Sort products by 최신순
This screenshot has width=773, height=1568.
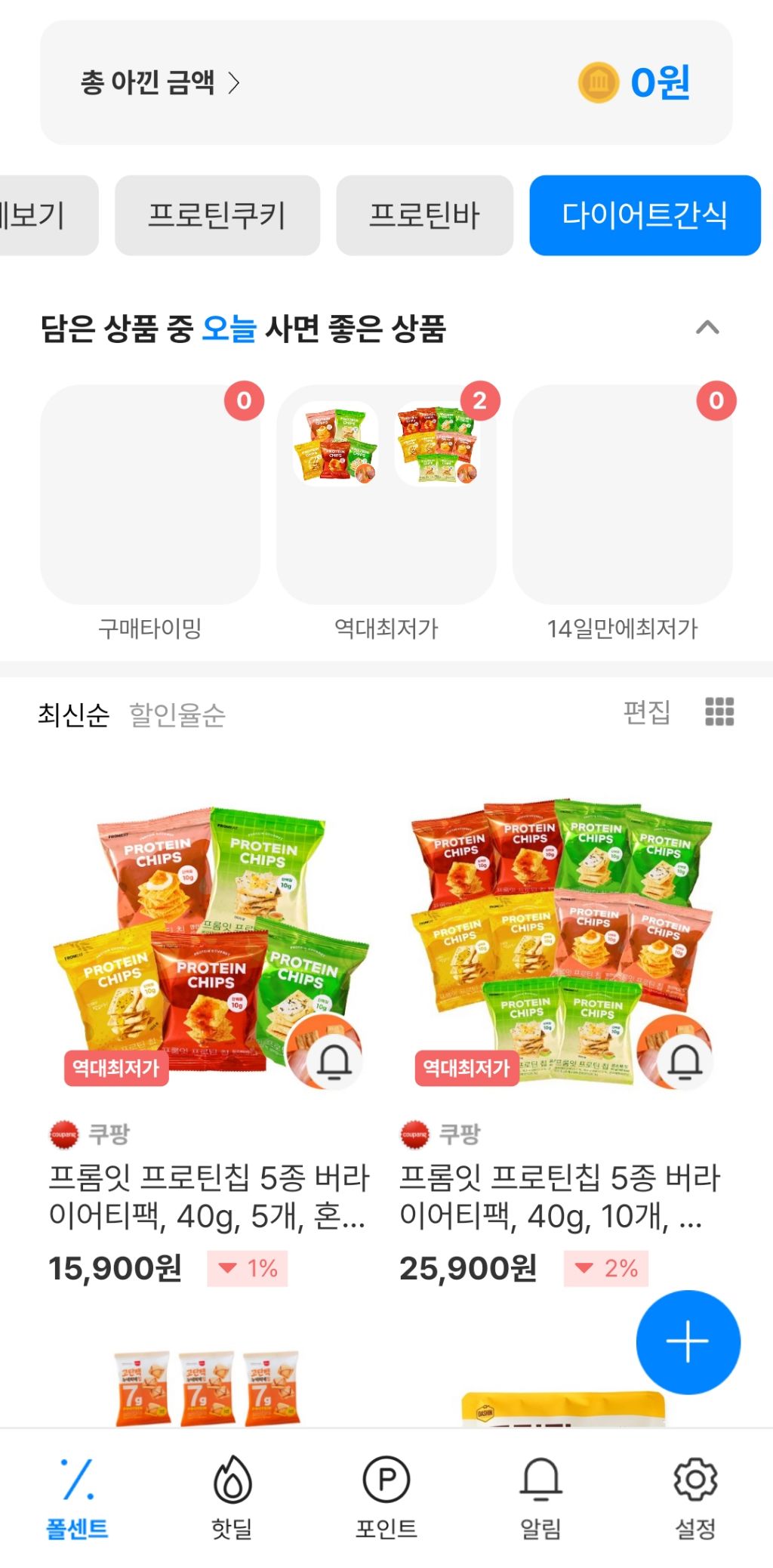click(73, 714)
